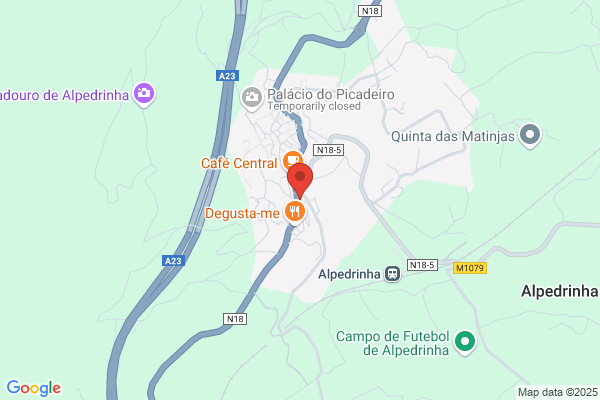Open the Miradouro de Alpedrinha viewpoint marker
Screen dimensions: 600x400
click(x=144, y=95)
